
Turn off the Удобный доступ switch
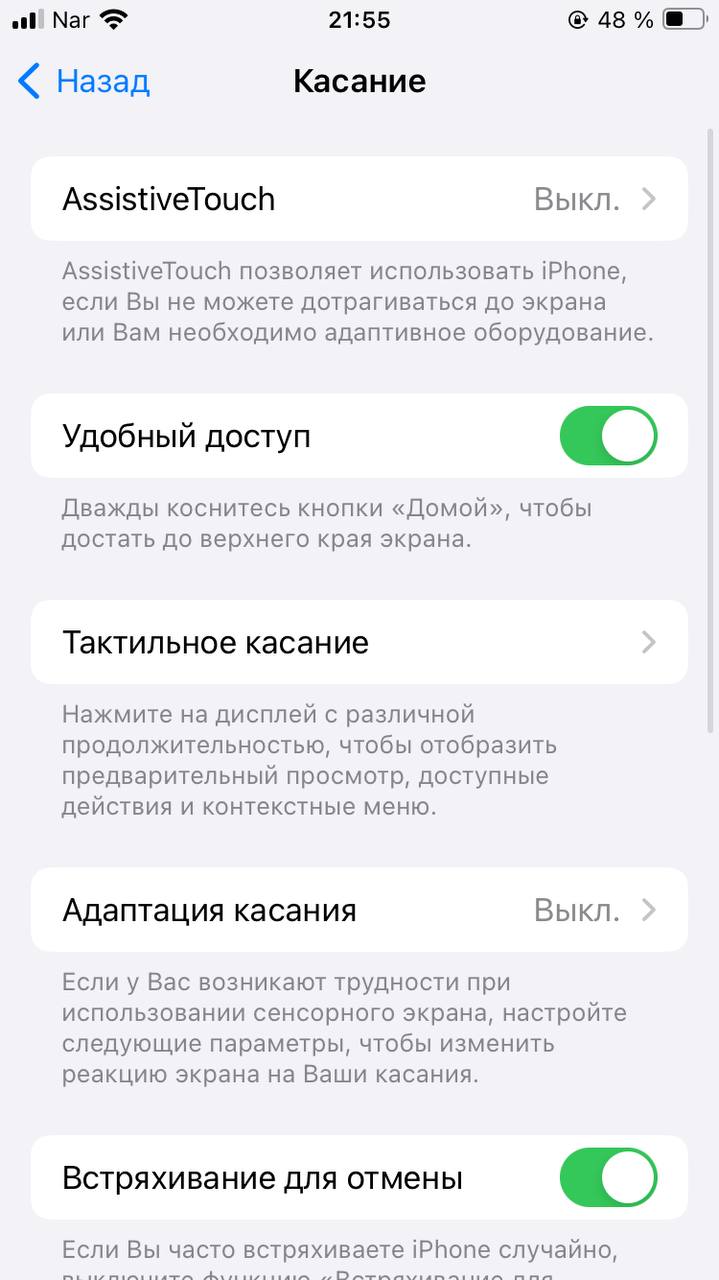click(608, 436)
